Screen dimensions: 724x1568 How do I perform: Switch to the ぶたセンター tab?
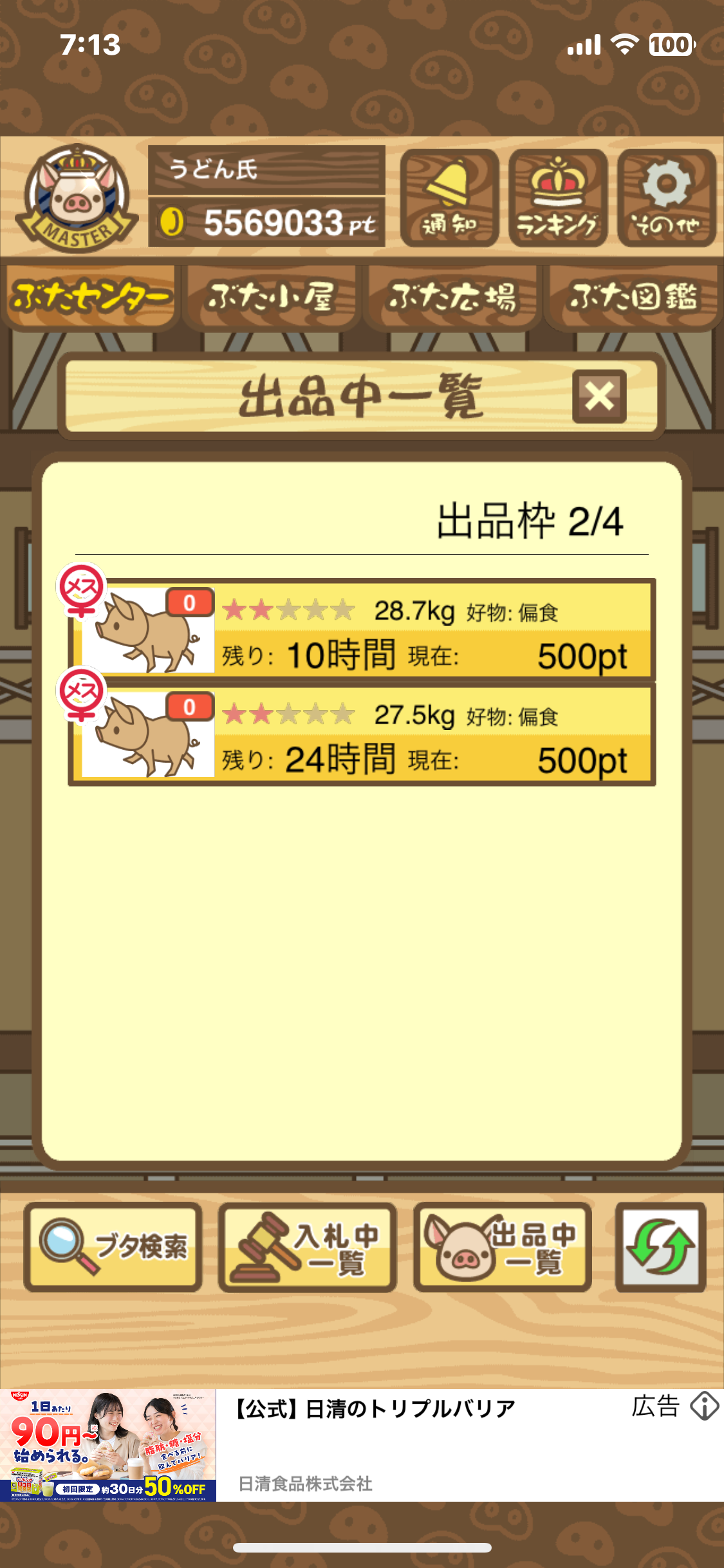(x=90, y=297)
